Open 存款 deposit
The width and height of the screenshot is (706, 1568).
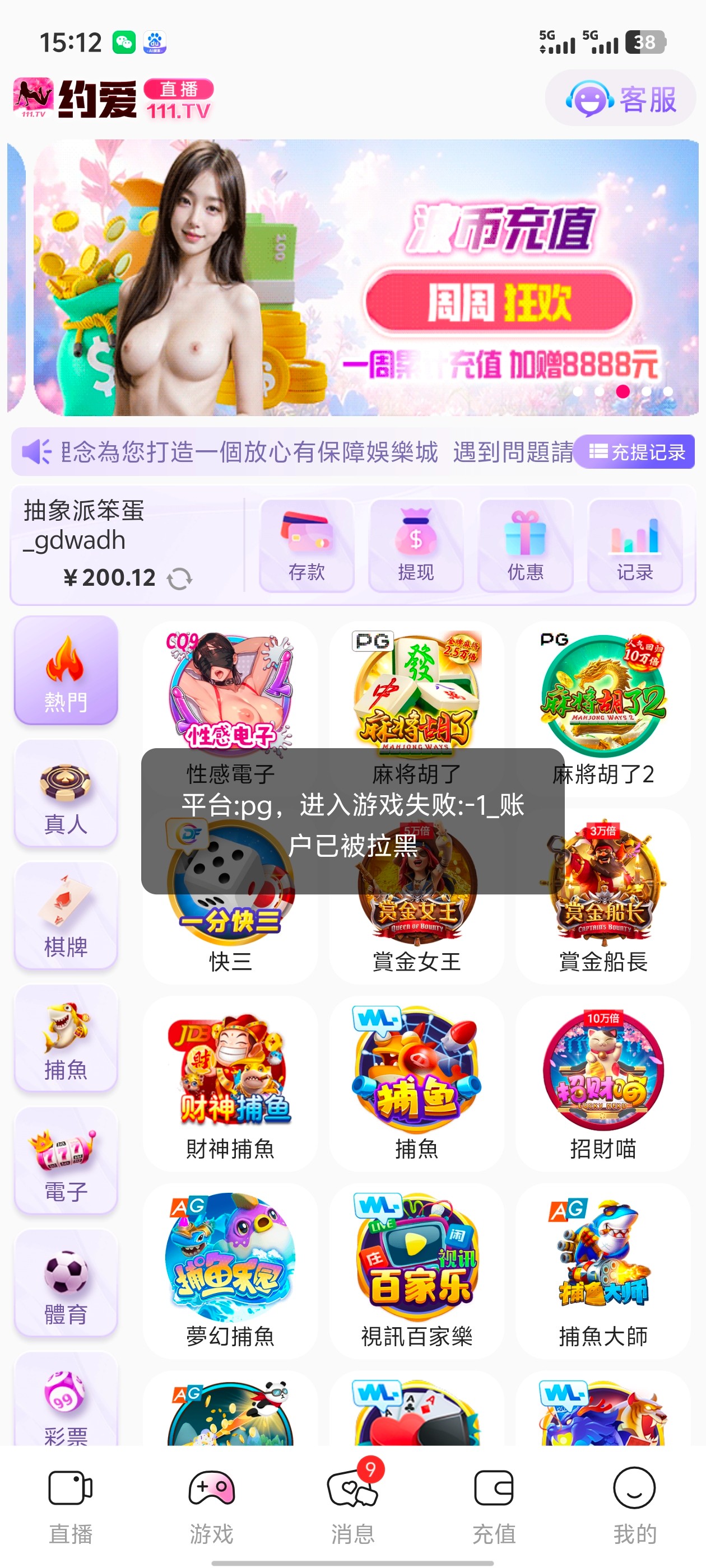306,545
